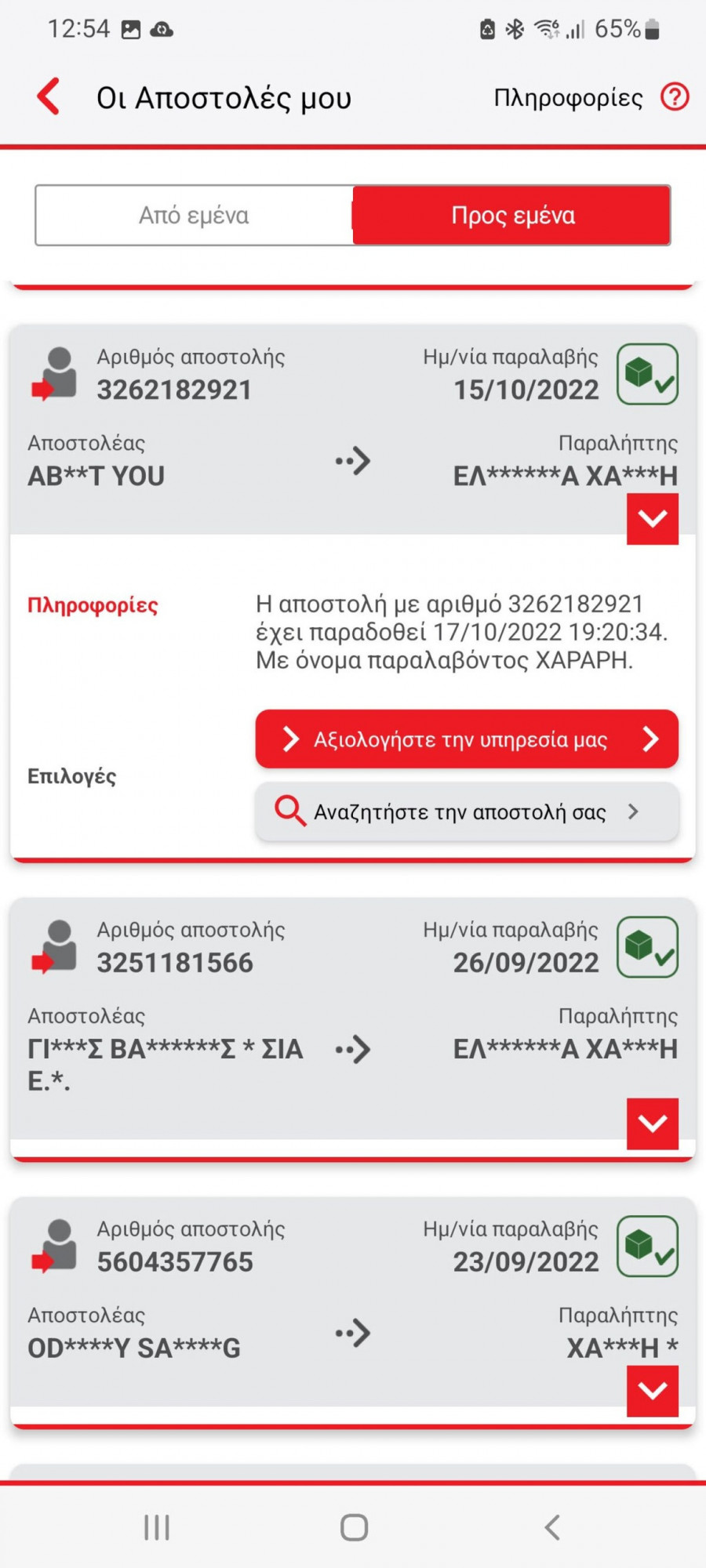Tap Αναζητήστε την αποστολή σας
Viewport: 706px width, 1568px height.
coord(466,811)
